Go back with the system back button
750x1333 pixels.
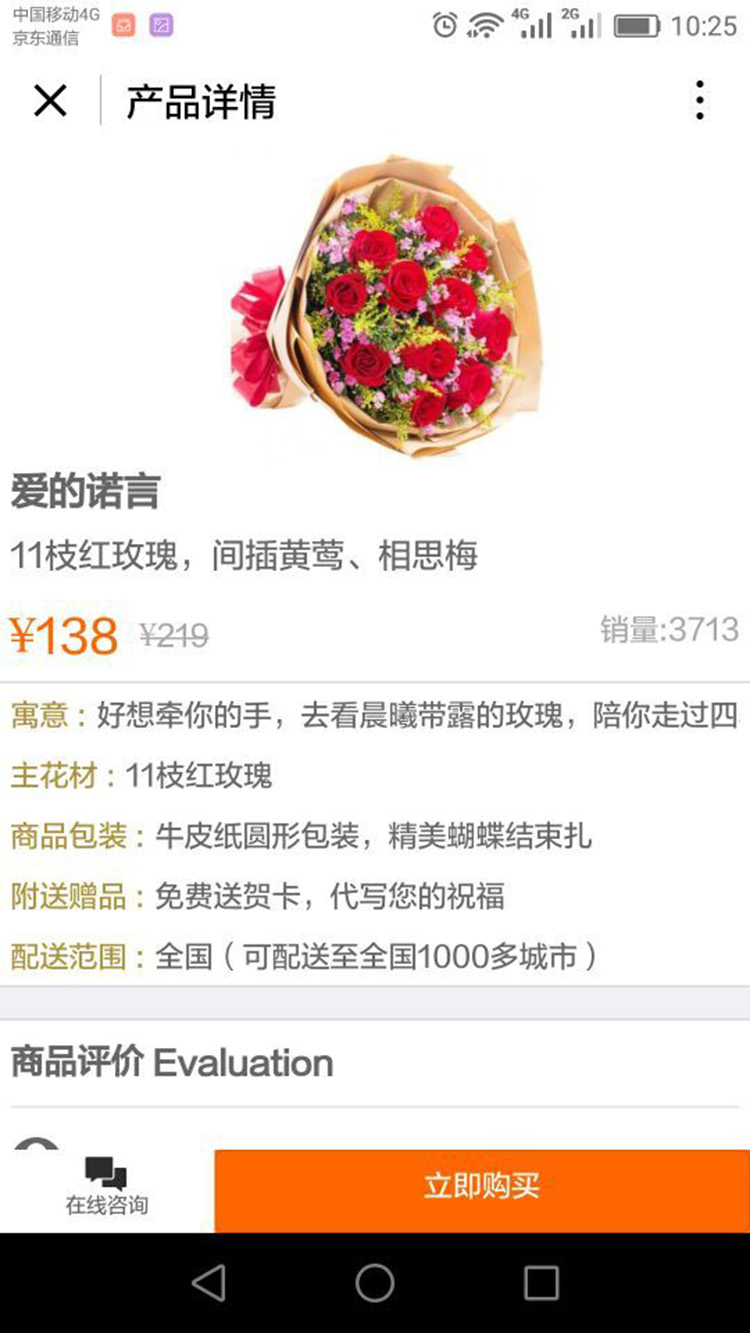(x=209, y=1283)
